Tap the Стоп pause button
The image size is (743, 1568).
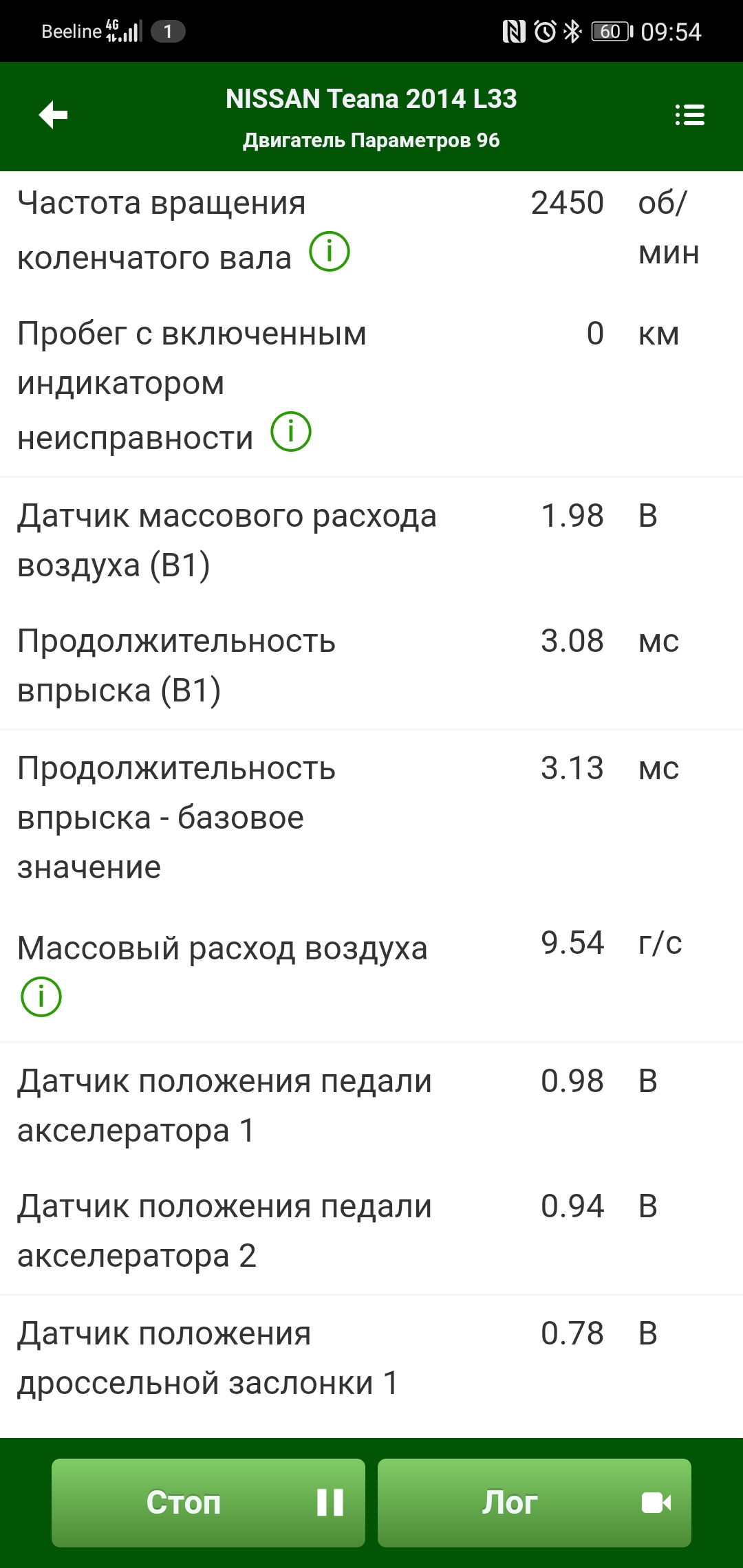point(208,1503)
